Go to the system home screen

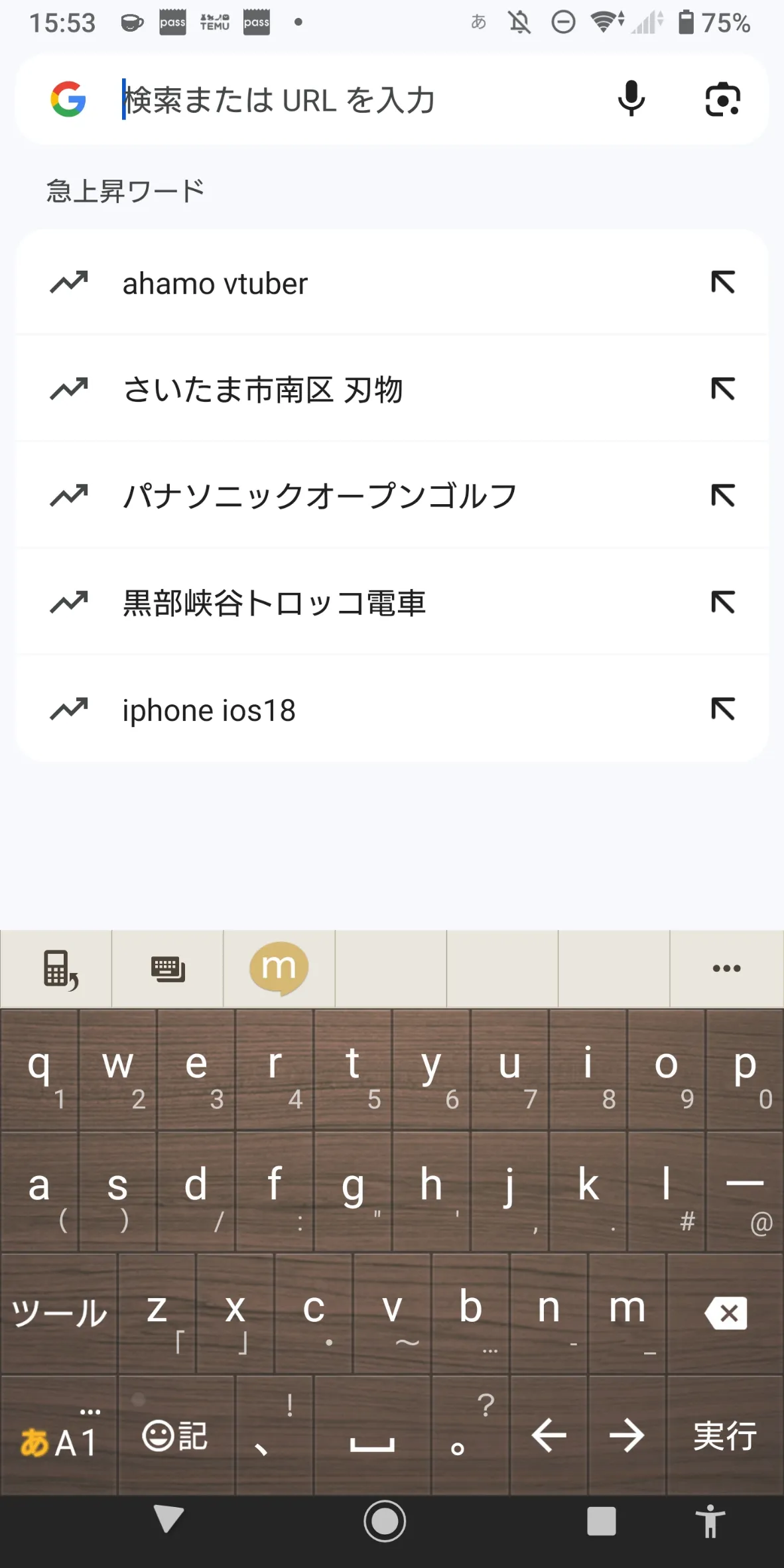click(385, 1521)
